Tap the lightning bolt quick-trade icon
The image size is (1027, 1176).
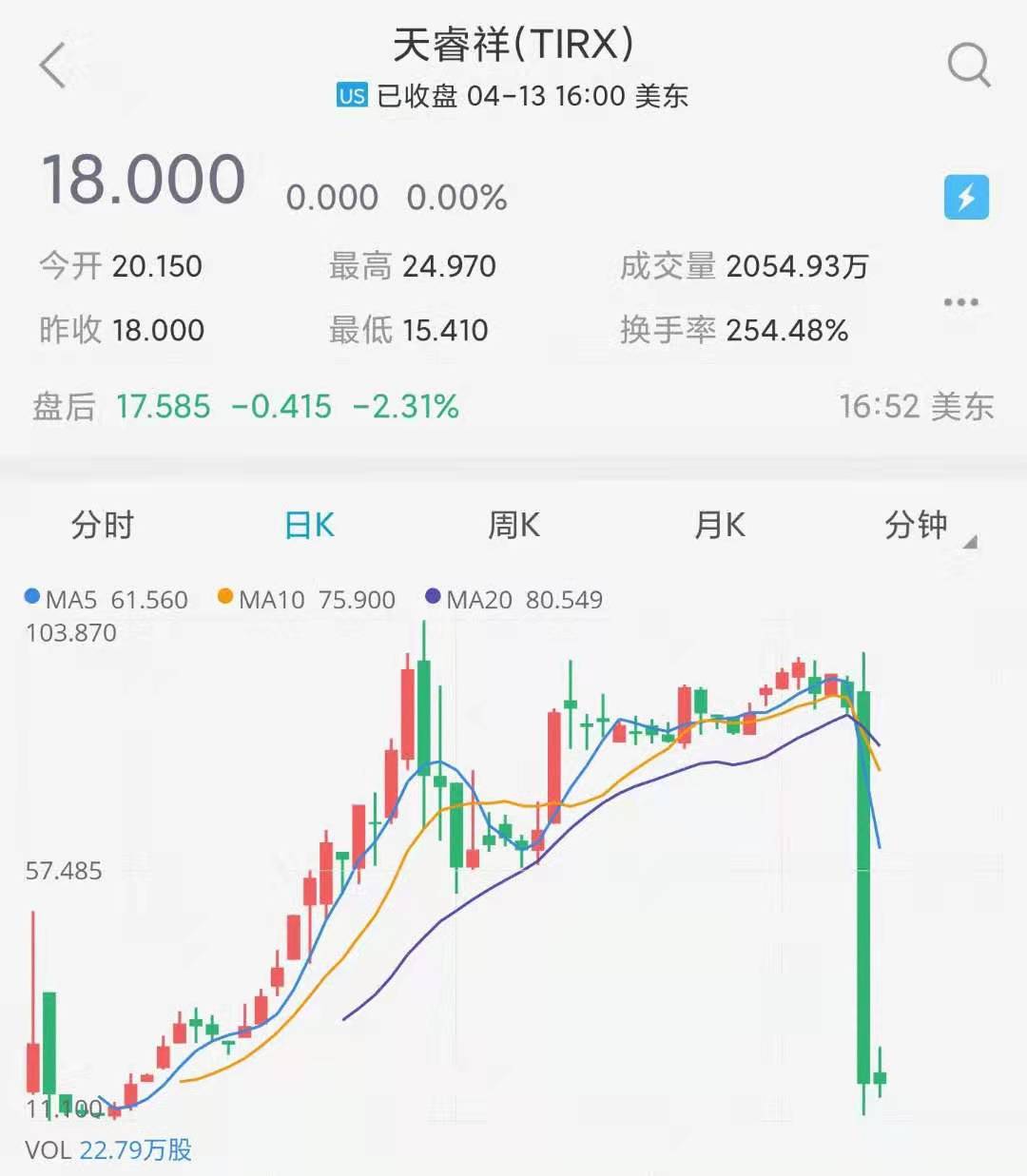point(968,198)
